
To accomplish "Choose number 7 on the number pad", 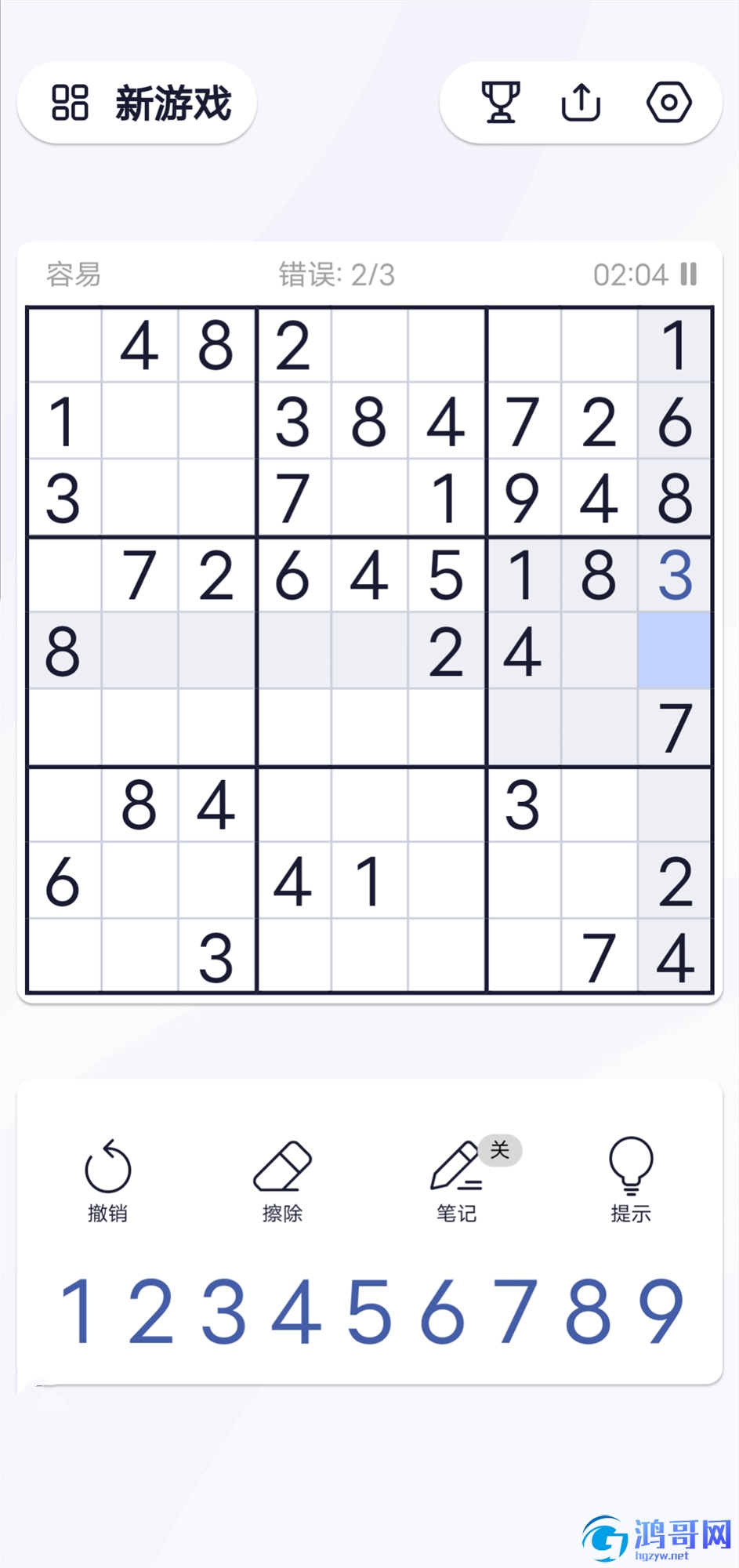I will click(x=515, y=1311).
